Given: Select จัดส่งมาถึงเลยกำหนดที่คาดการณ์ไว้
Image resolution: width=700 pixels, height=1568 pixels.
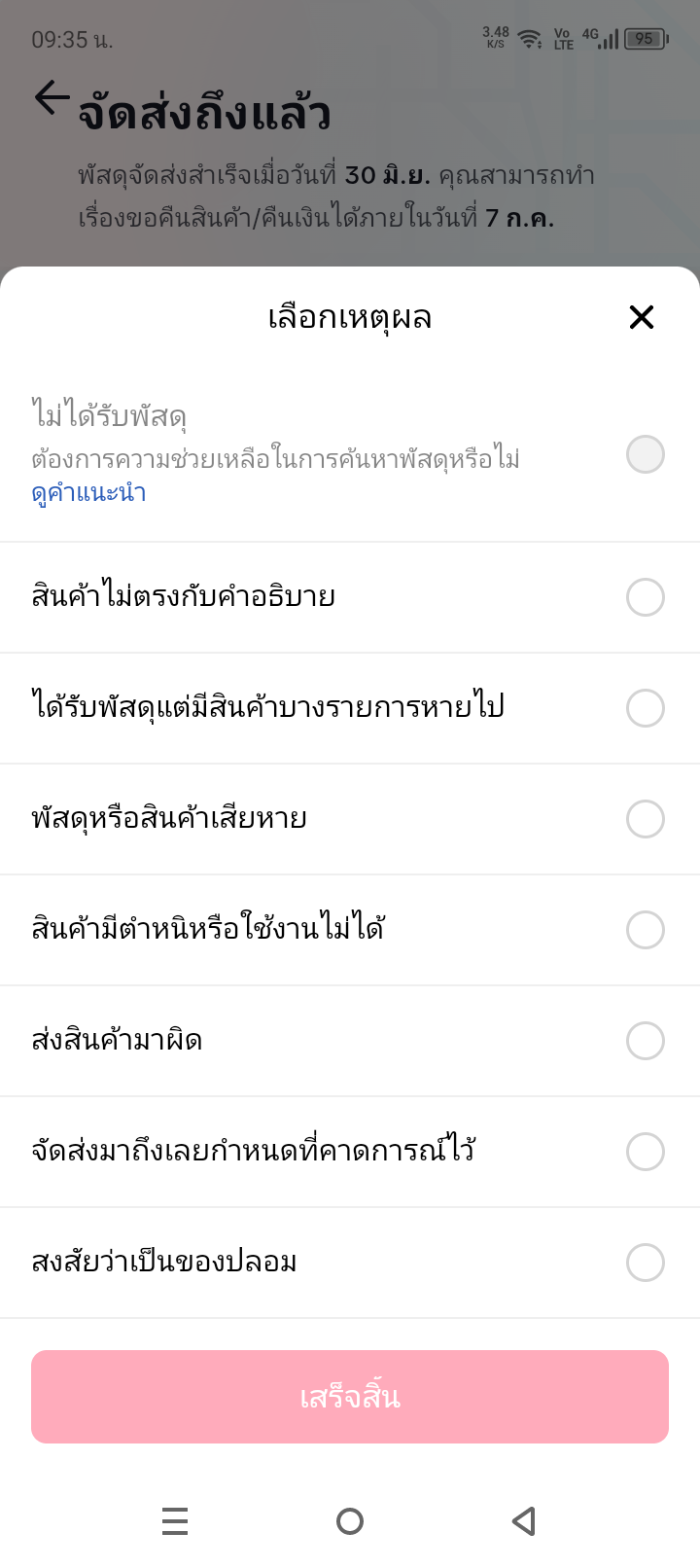Looking at the screenshot, I should point(350,1152).
